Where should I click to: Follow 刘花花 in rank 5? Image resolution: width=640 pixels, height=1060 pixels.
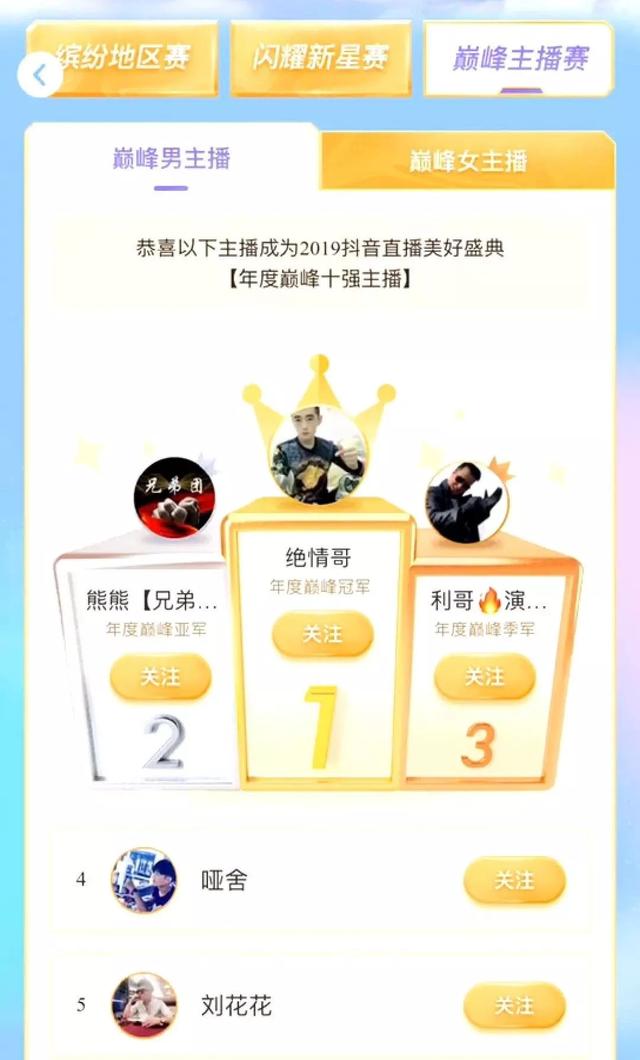point(514,1005)
